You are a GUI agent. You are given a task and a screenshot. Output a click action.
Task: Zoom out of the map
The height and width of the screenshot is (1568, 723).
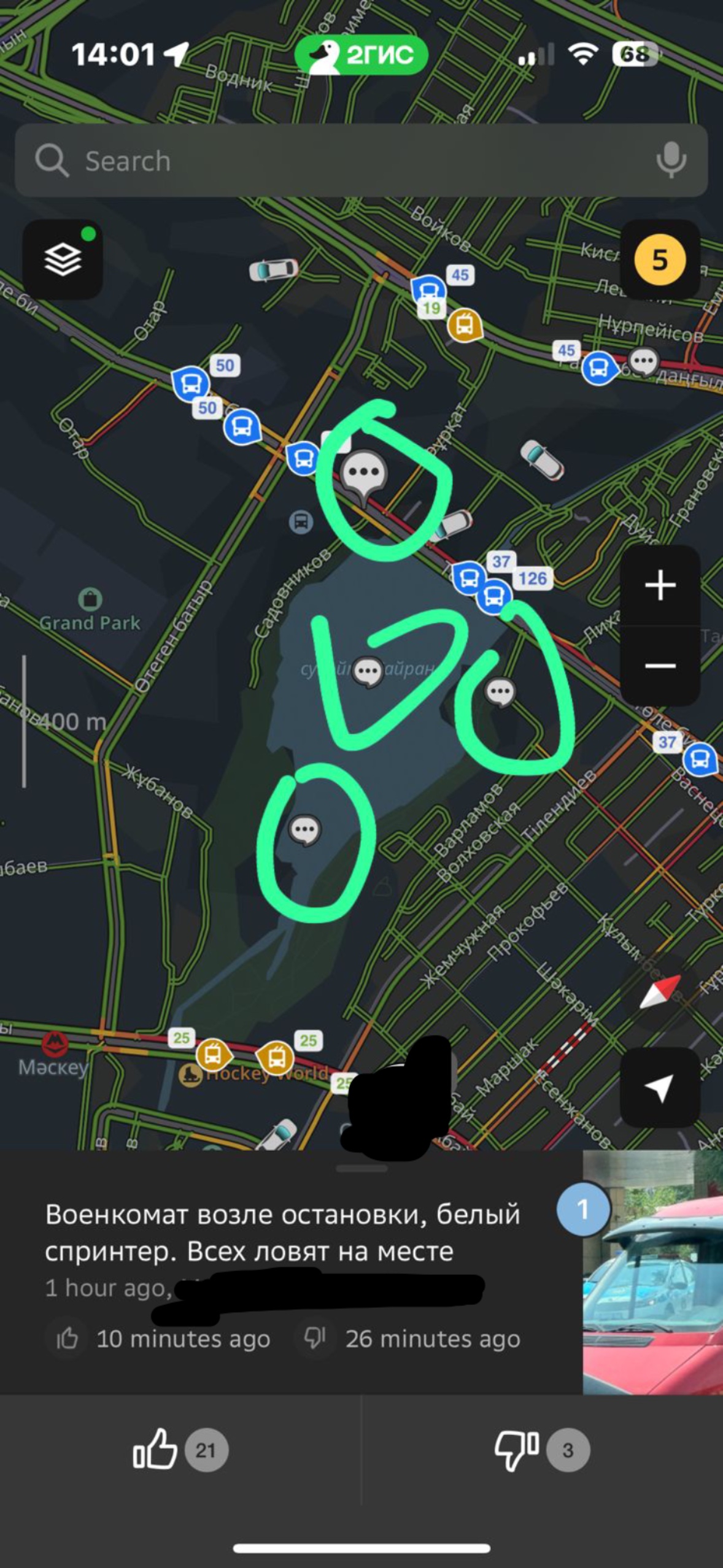coord(660,666)
